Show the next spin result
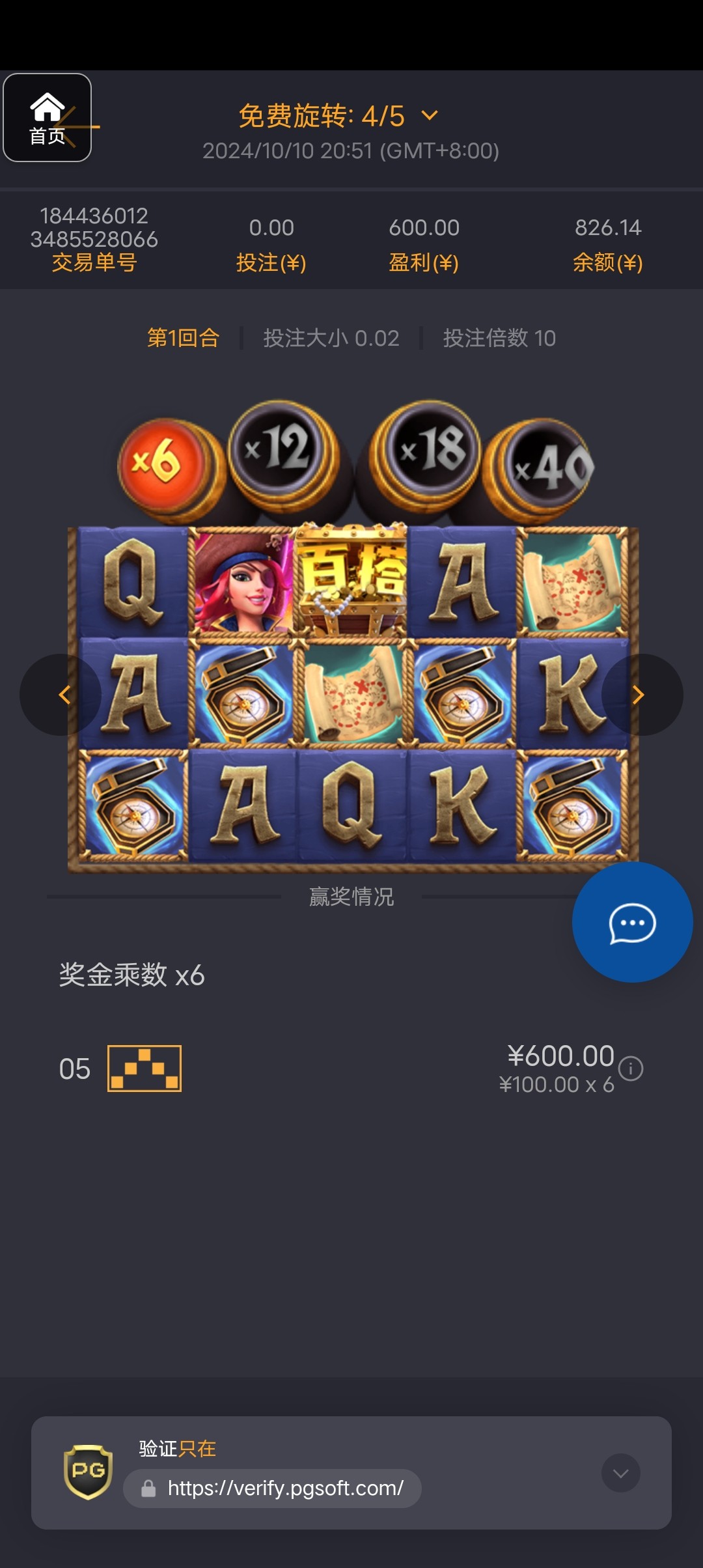This screenshot has width=703, height=1568. point(641,695)
